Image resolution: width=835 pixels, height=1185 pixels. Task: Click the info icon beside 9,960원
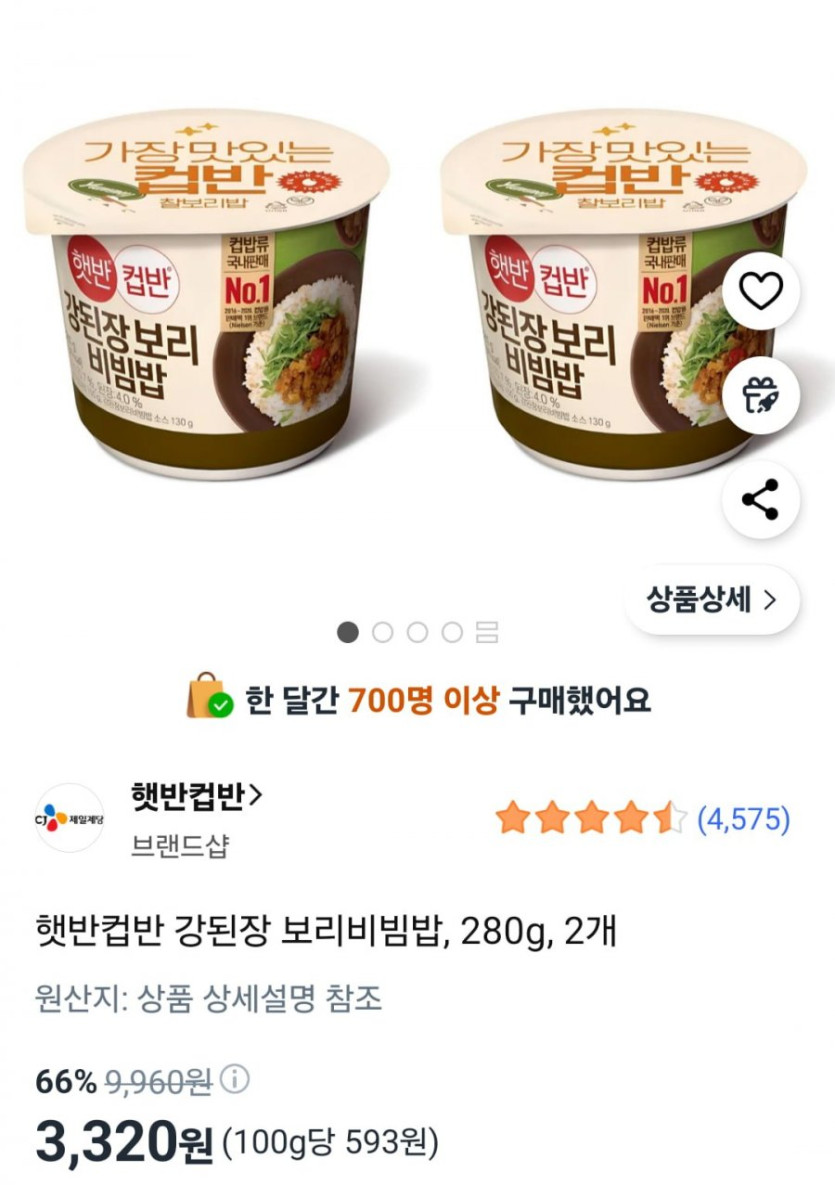(235, 1078)
